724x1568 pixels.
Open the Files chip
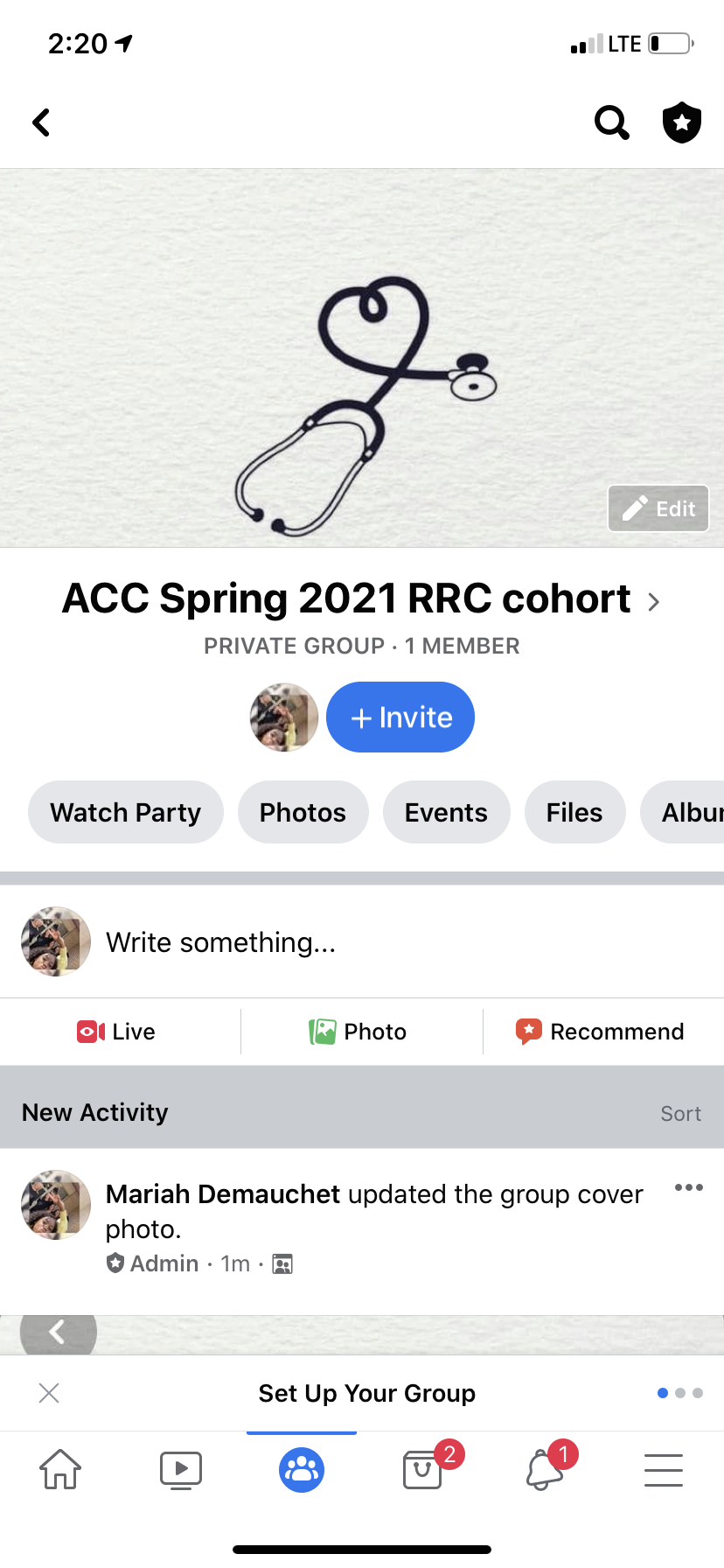(x=574, y=812)
